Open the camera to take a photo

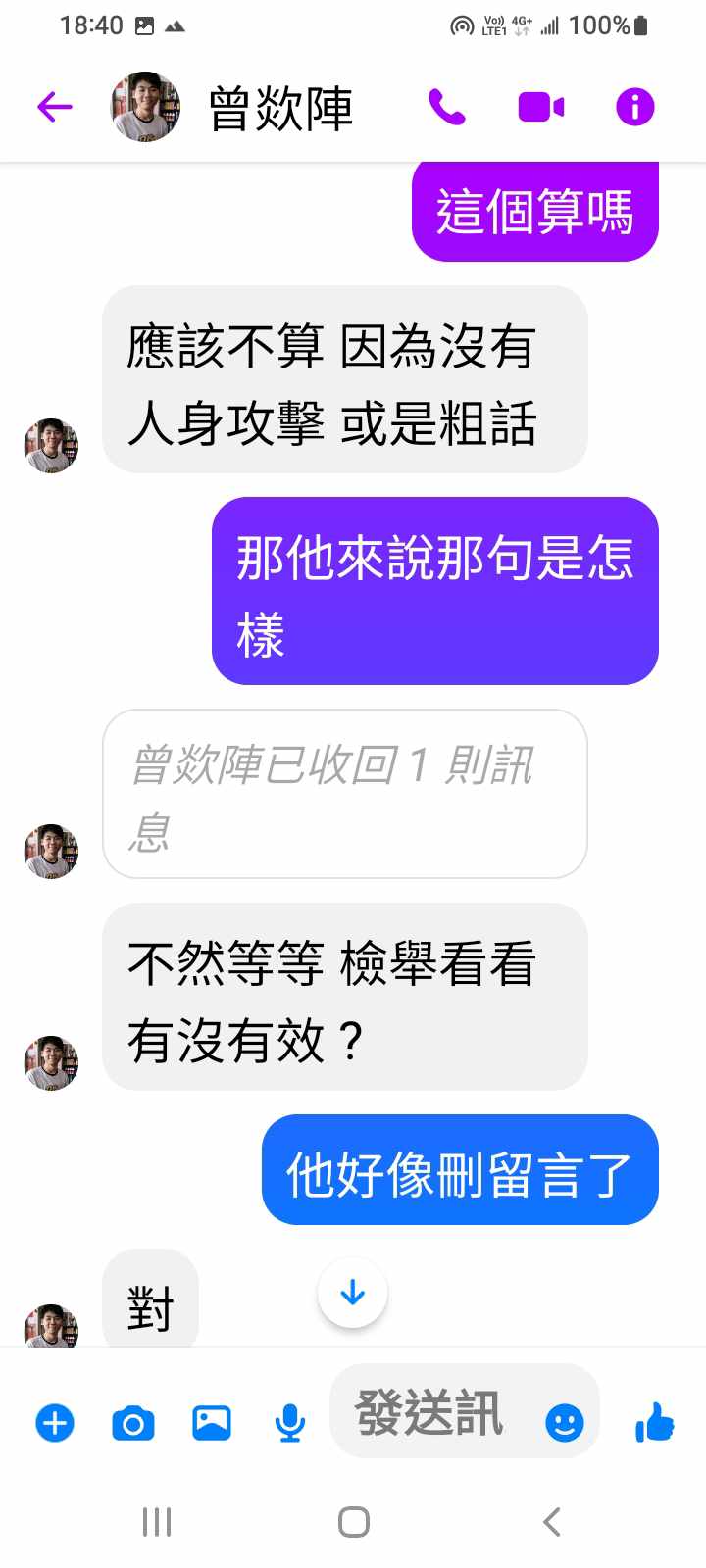pos(133,1422)
